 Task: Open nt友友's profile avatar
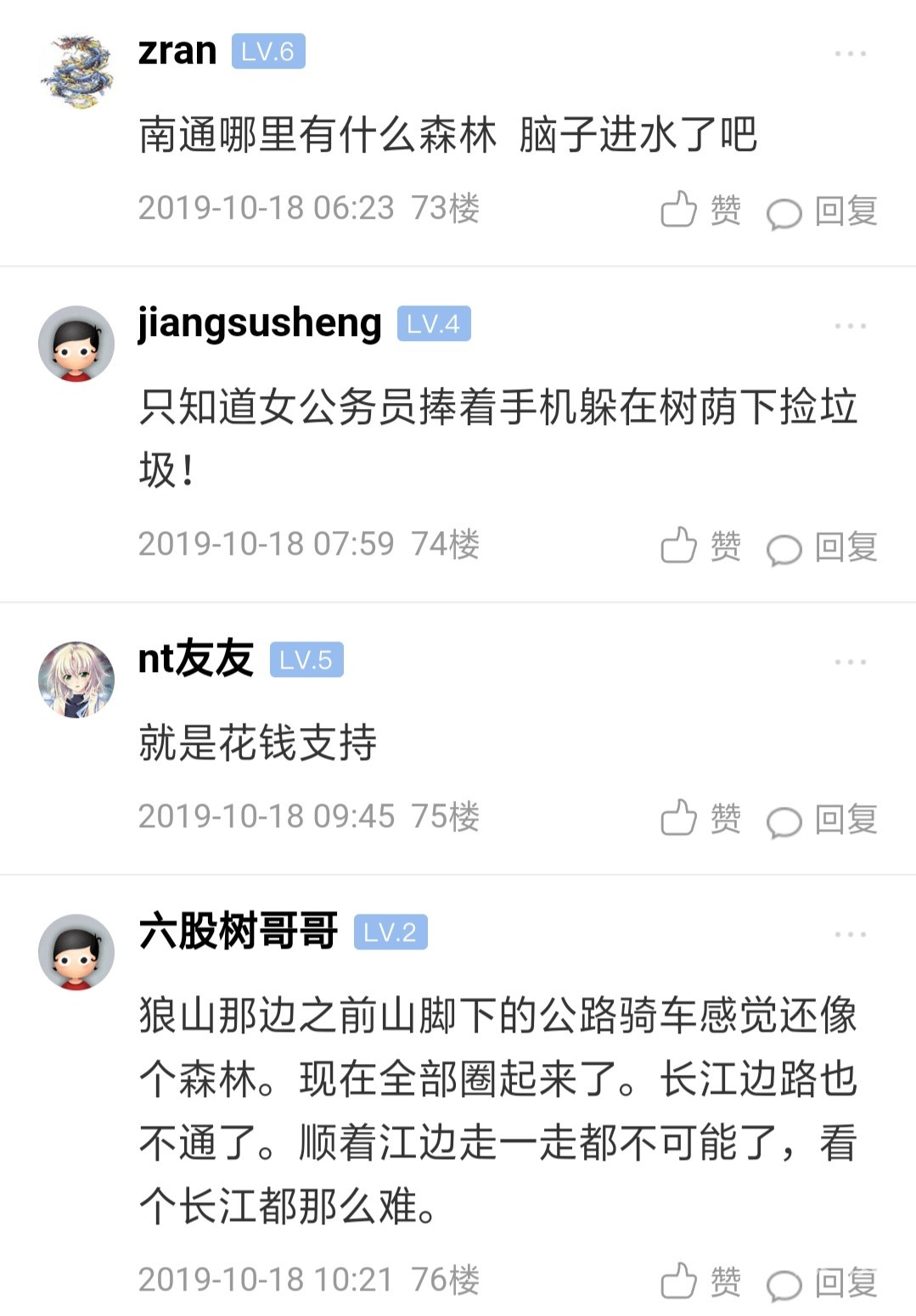[x=76, y=680]
